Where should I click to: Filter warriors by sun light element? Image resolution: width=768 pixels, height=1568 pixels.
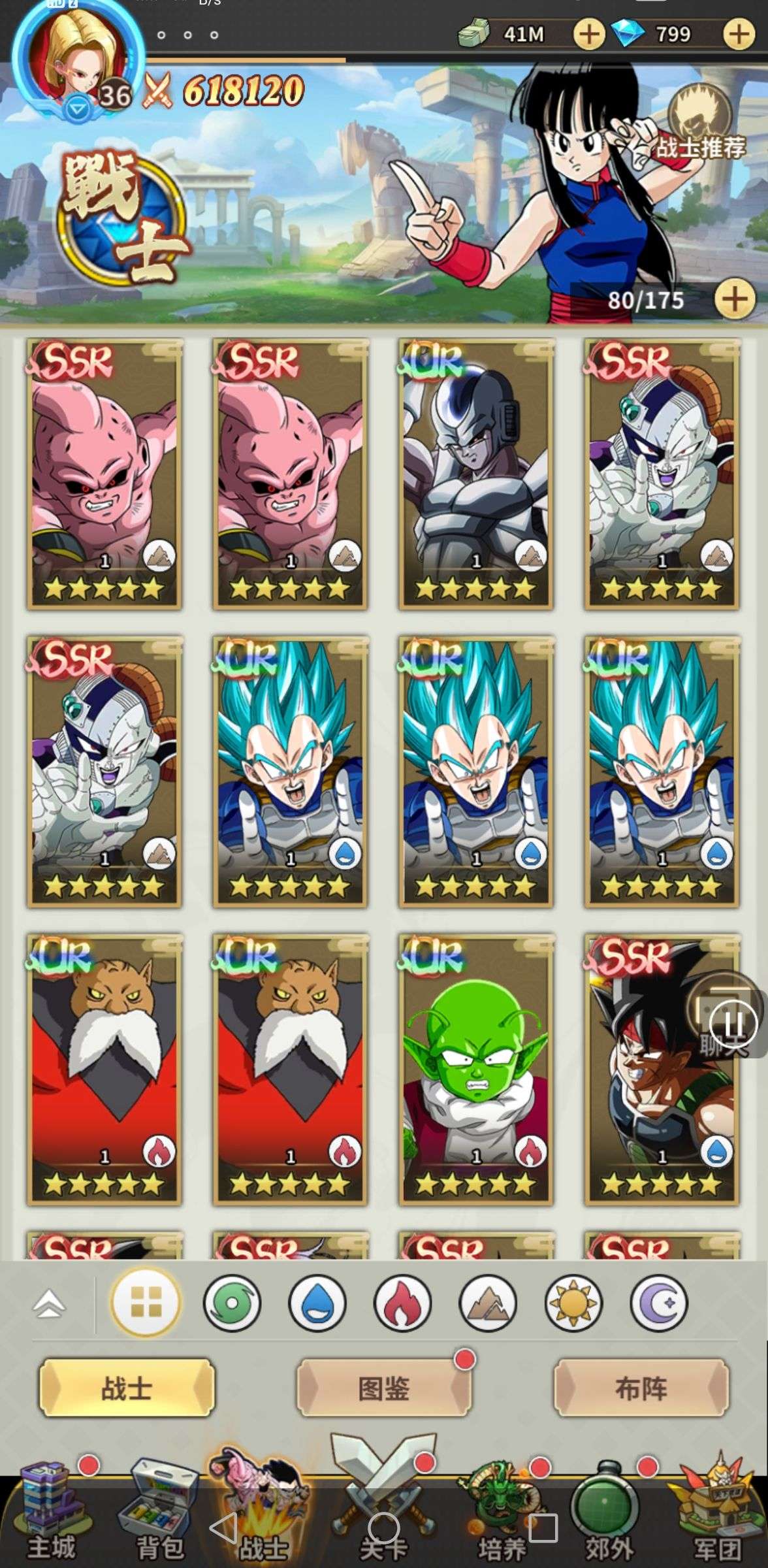click(573, 1303)
